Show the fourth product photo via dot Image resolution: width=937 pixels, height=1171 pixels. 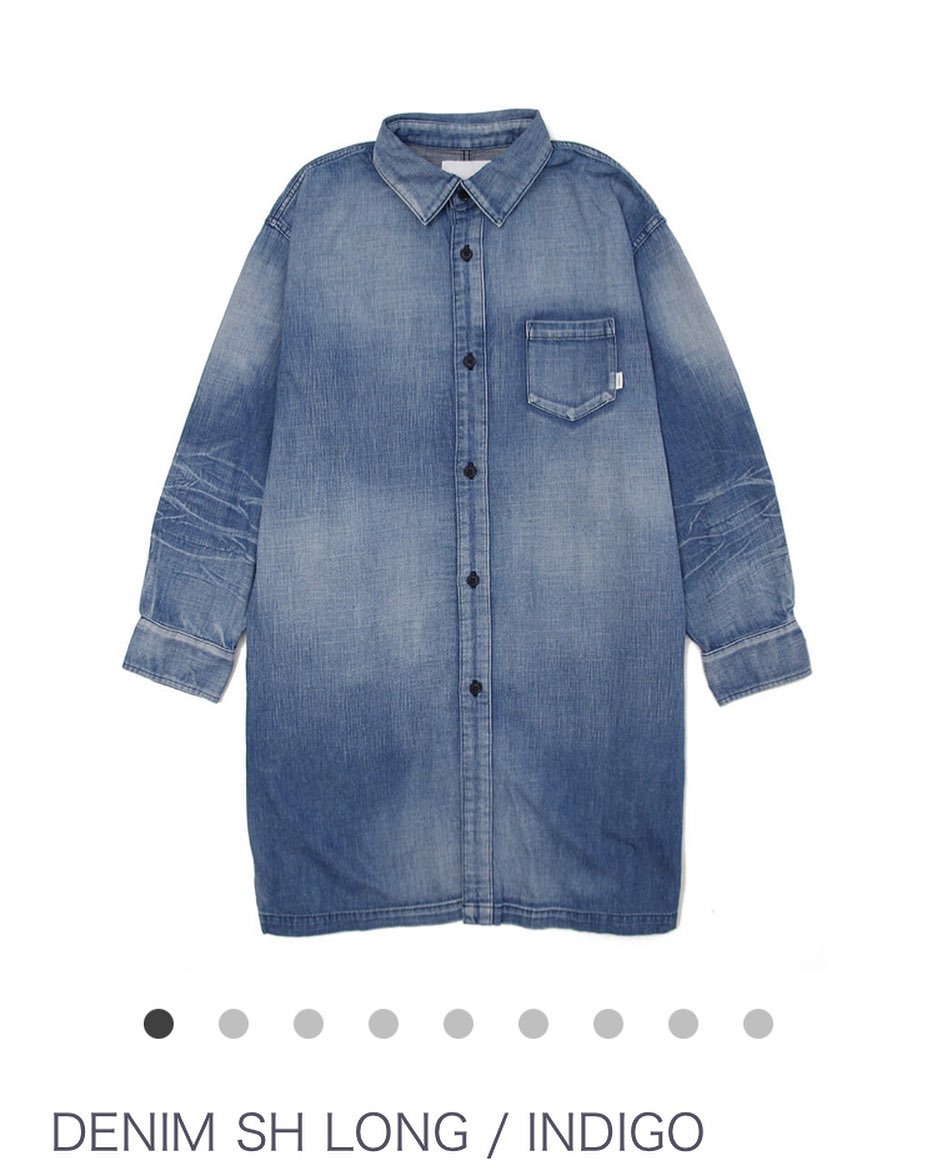pyautogui.click(x=383, y=1023)
